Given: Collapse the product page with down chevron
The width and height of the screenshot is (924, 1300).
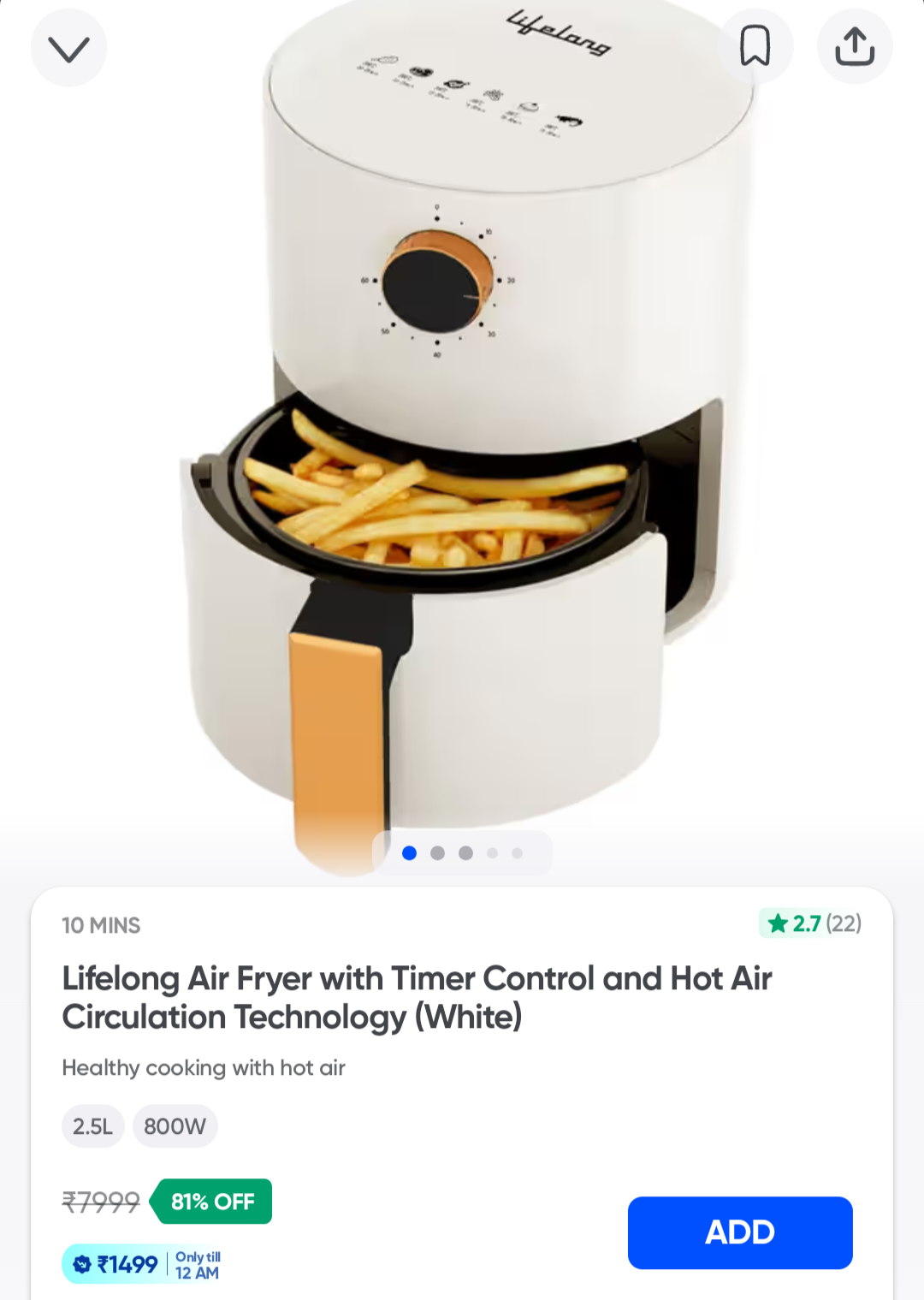Looking at the screenshot, I should (68, 48).
